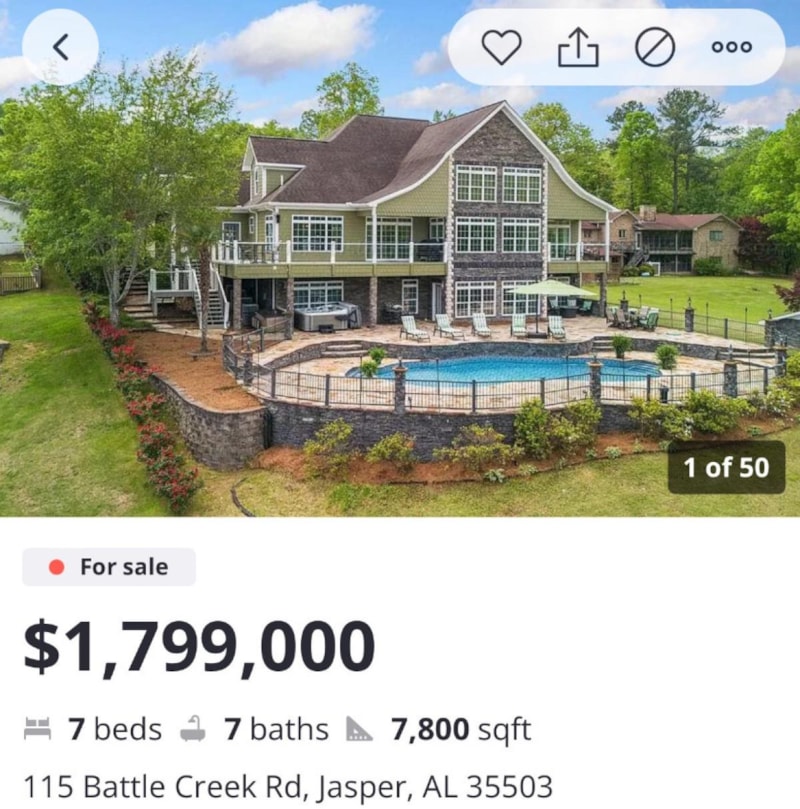Save this home with the heart icon

pyautogui.click(x=502, y=47)
